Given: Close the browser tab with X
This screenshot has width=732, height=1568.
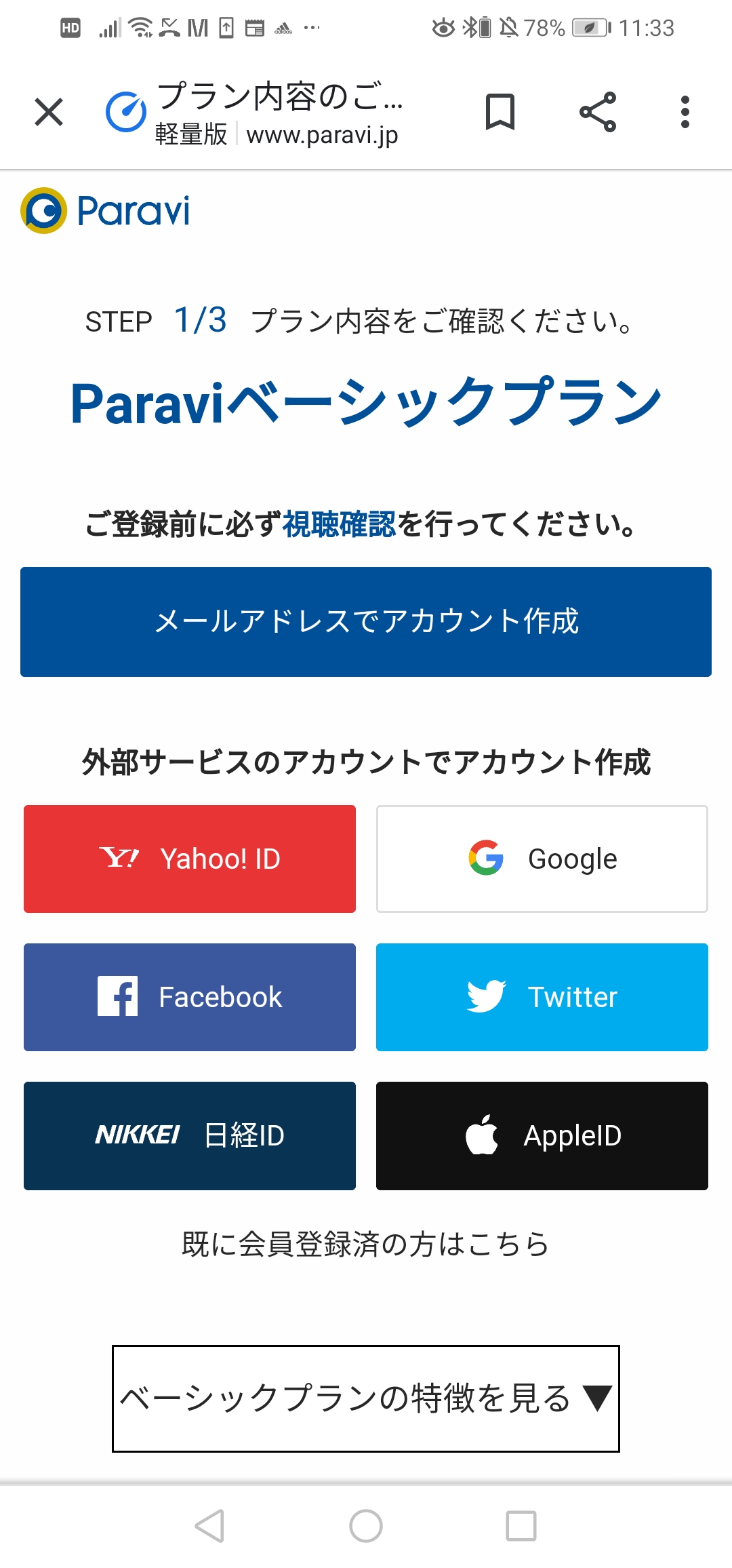Looking at the screenshot, I should (49, 112).
